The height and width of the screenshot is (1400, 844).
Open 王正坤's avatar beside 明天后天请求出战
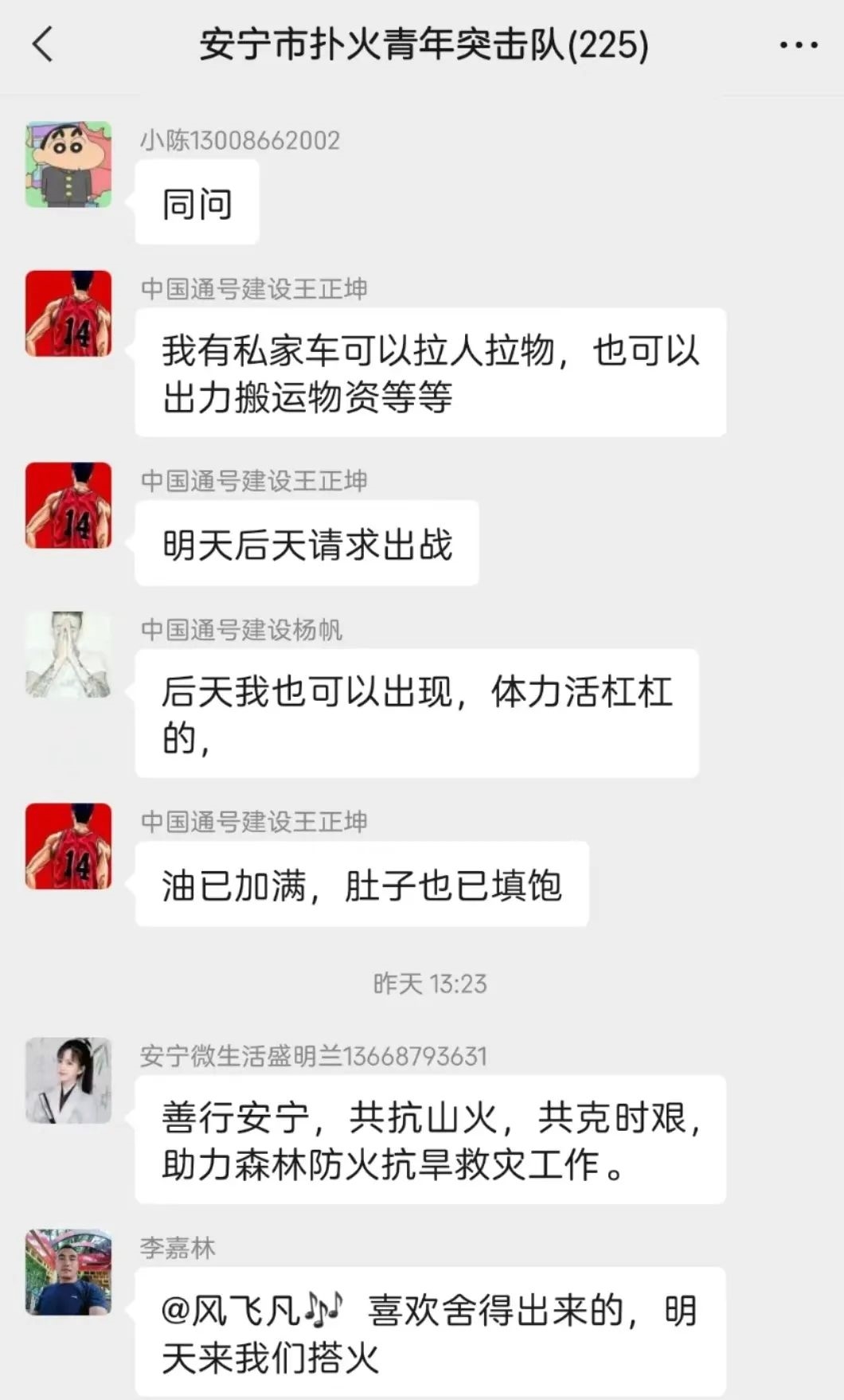tap(68, 506)
